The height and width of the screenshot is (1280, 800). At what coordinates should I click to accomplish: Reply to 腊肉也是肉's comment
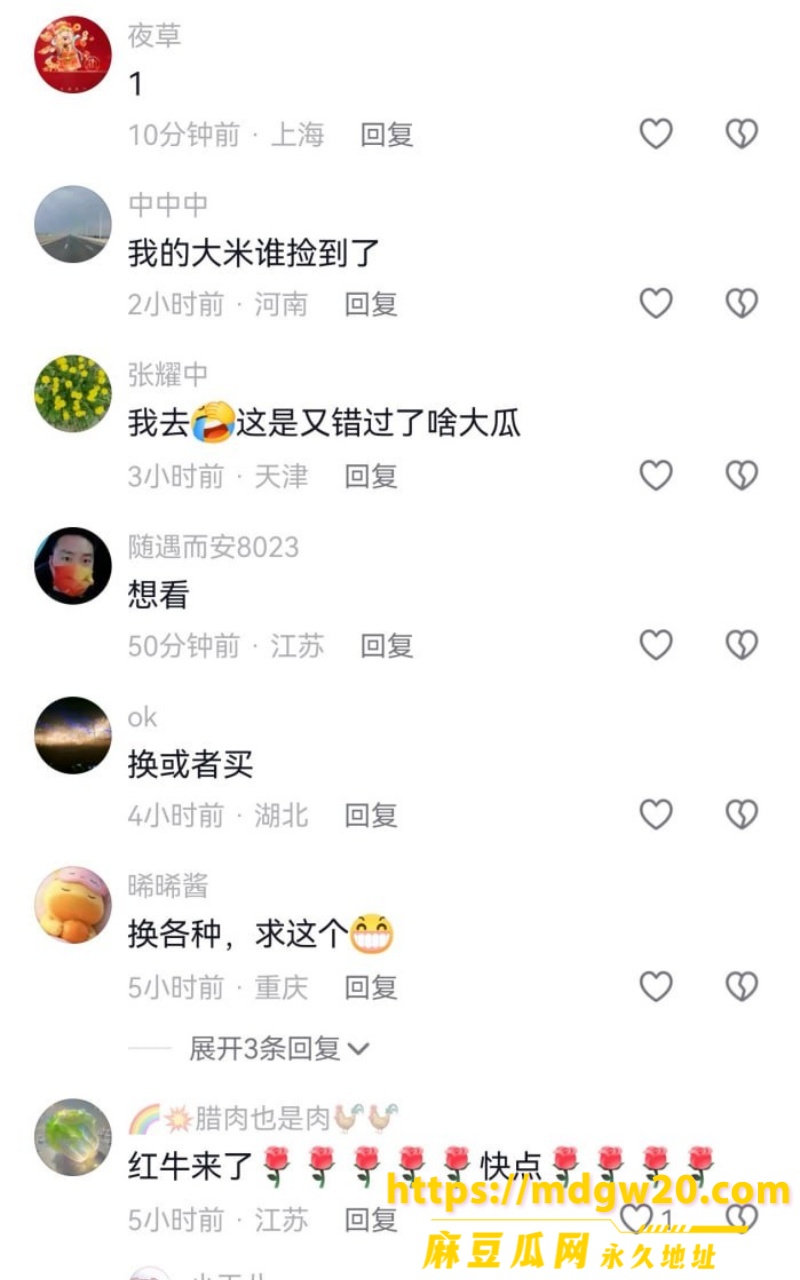(x=371, y=1220)
